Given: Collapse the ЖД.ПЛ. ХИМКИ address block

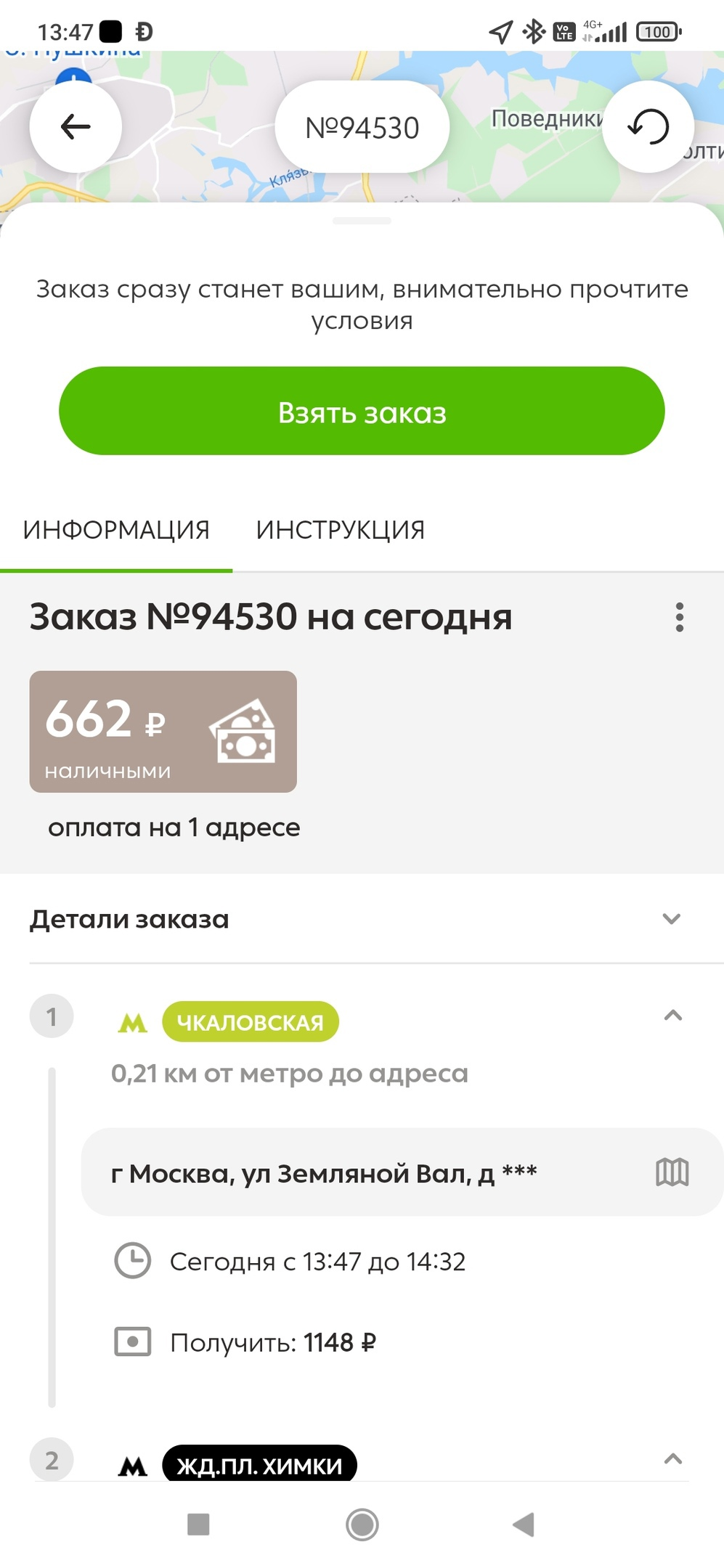Looking at the screenshot, I should click(672, 1459).
